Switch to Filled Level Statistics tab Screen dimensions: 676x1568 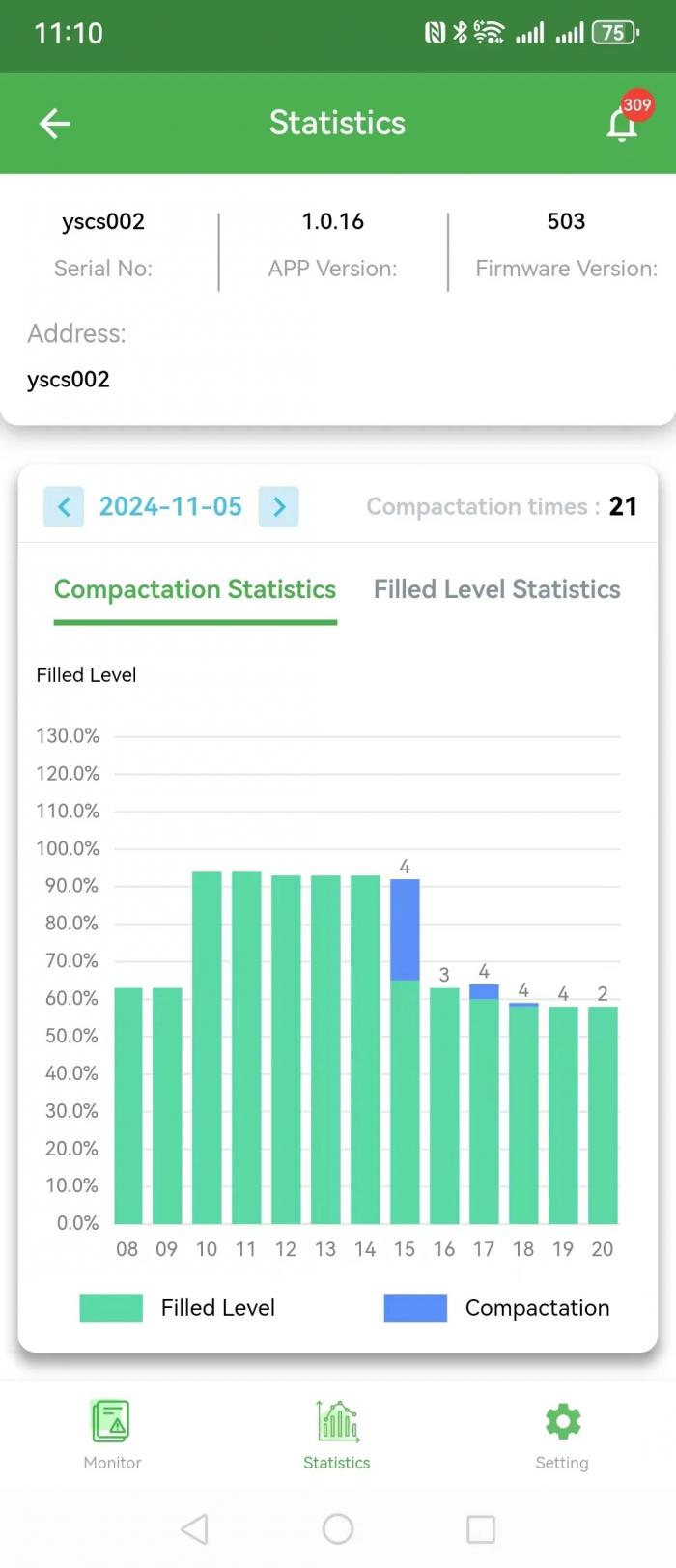click(497, 589)
